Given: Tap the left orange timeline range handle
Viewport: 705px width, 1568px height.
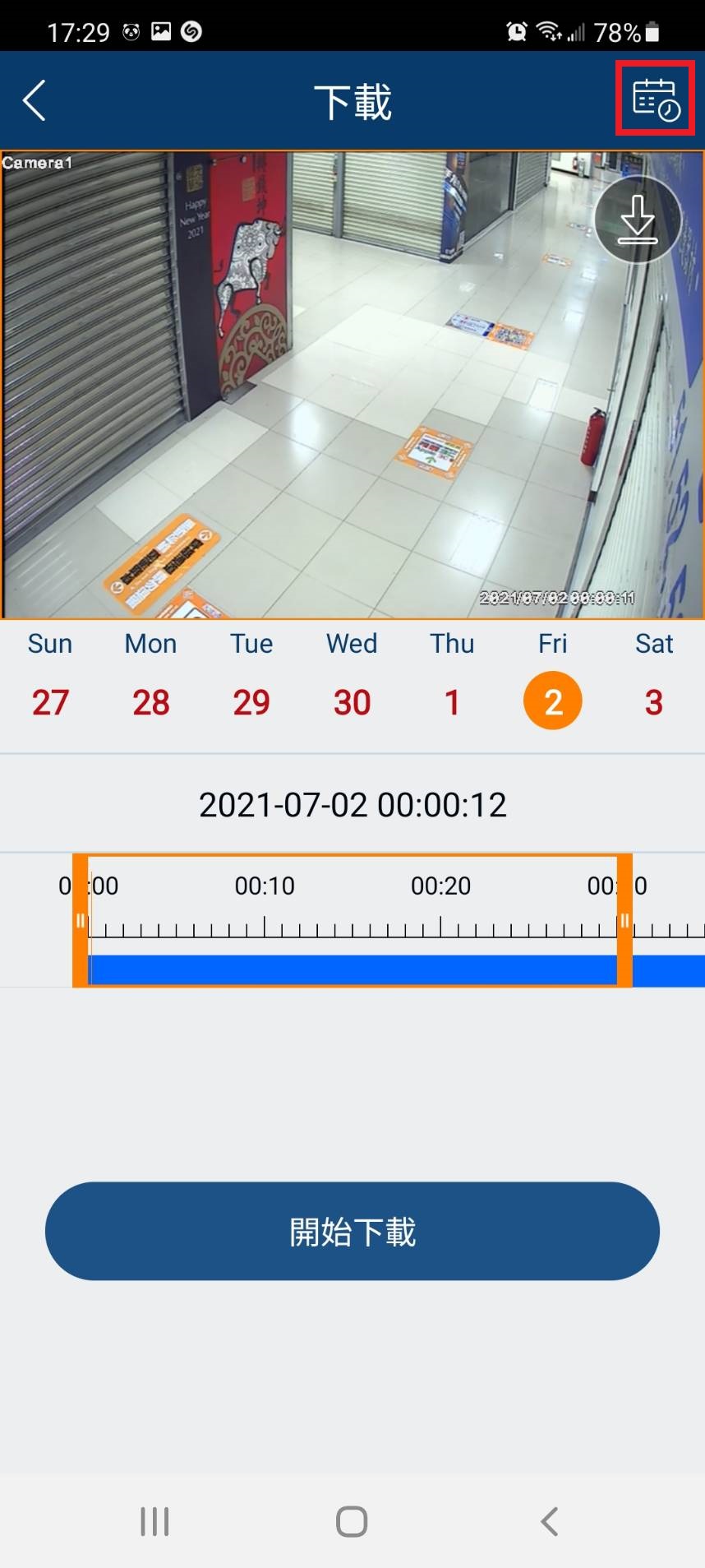Looking at the screenshot, I should tap(81, 921).
